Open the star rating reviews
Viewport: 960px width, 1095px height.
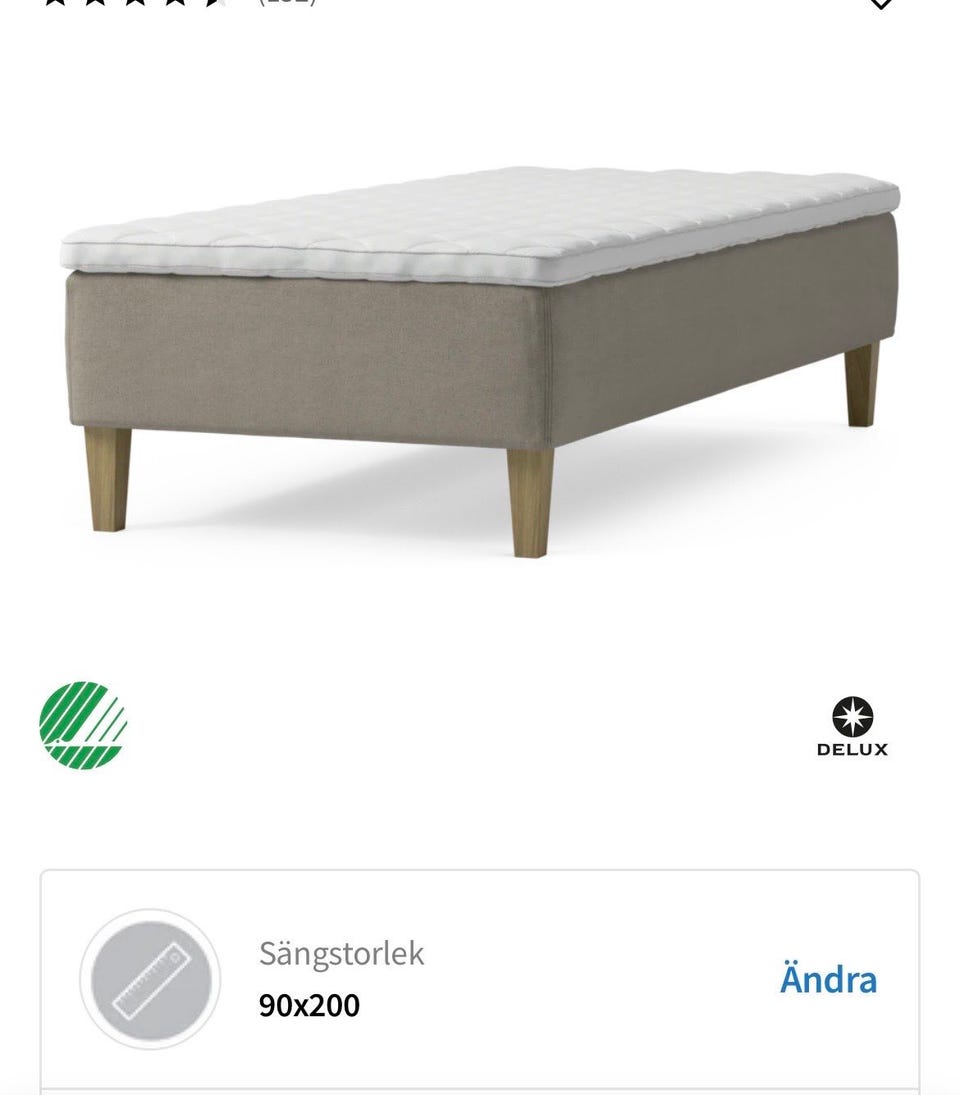click(x=135, y=3)
